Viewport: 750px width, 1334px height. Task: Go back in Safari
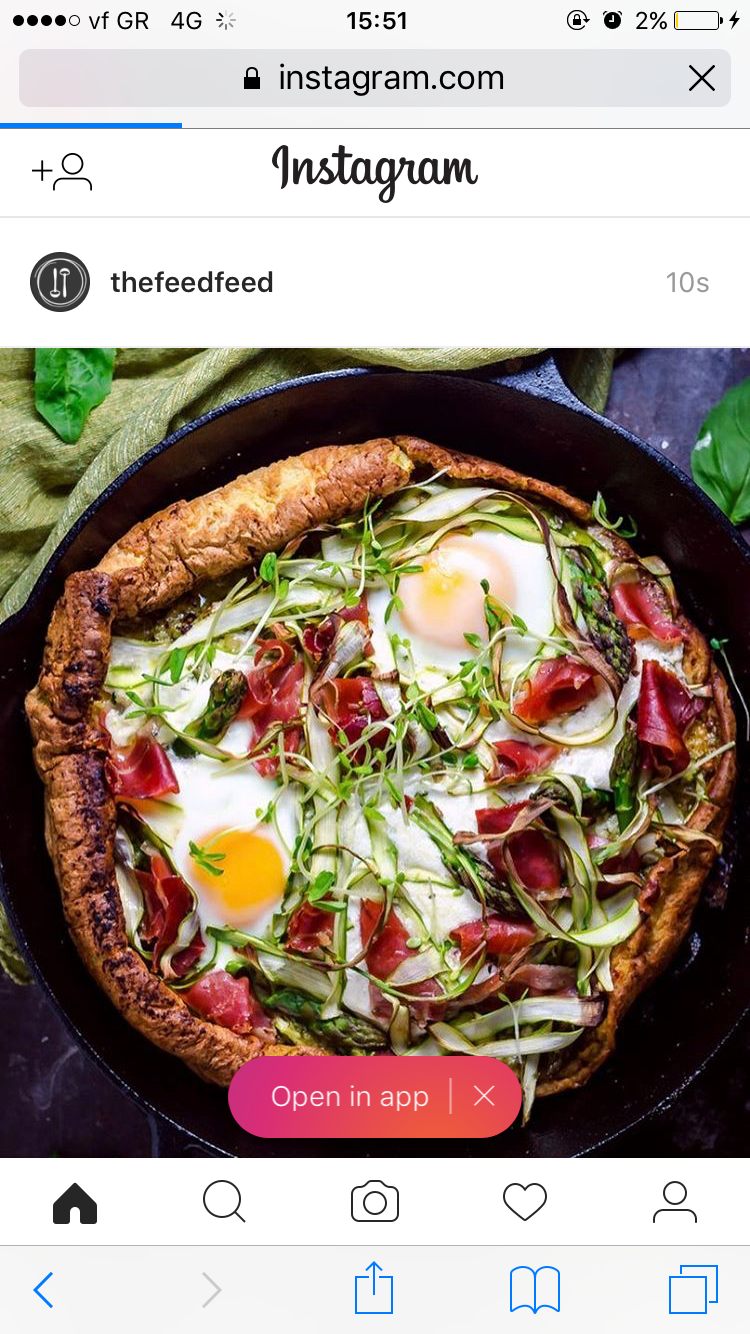(x=43, y=1290)
